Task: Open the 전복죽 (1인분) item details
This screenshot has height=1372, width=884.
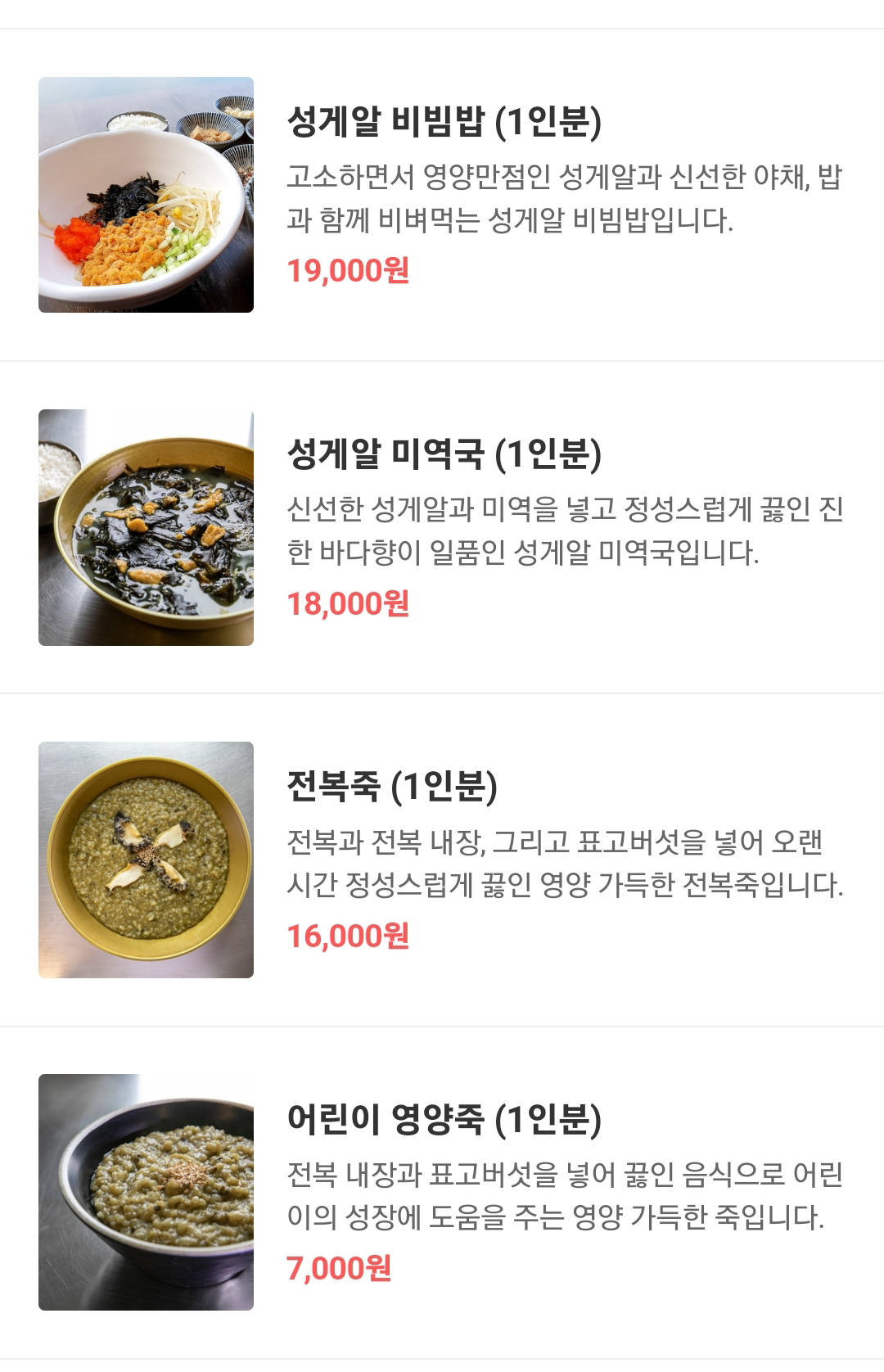Action: click(392, 787)
